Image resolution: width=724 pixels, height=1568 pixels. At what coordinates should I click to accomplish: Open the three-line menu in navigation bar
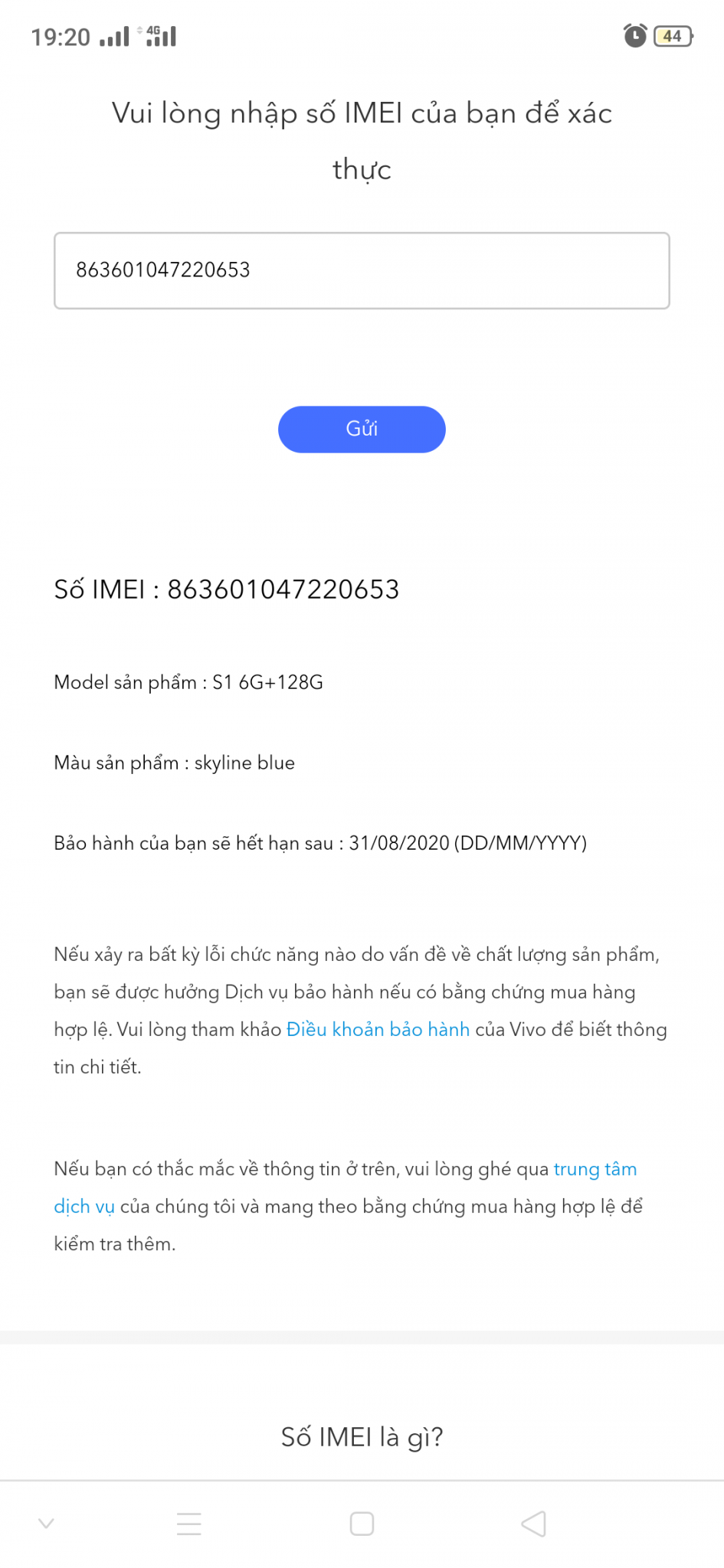point(188,1524)
